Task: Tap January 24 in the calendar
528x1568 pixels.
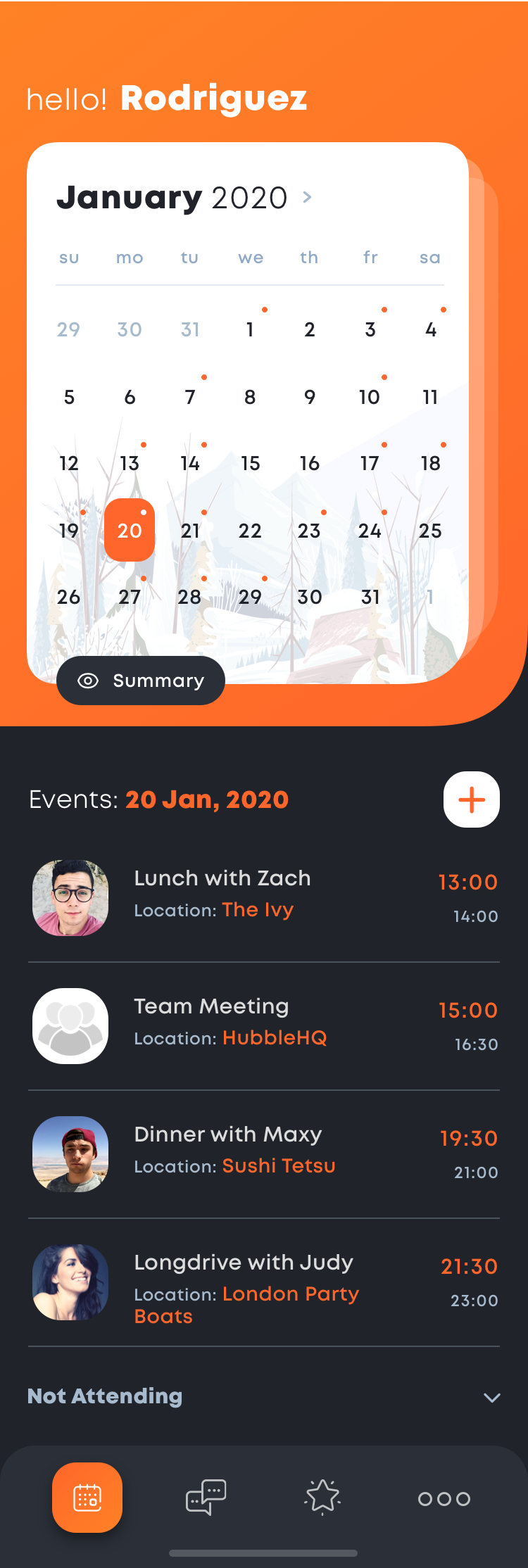Action: (x=370, y=531)
